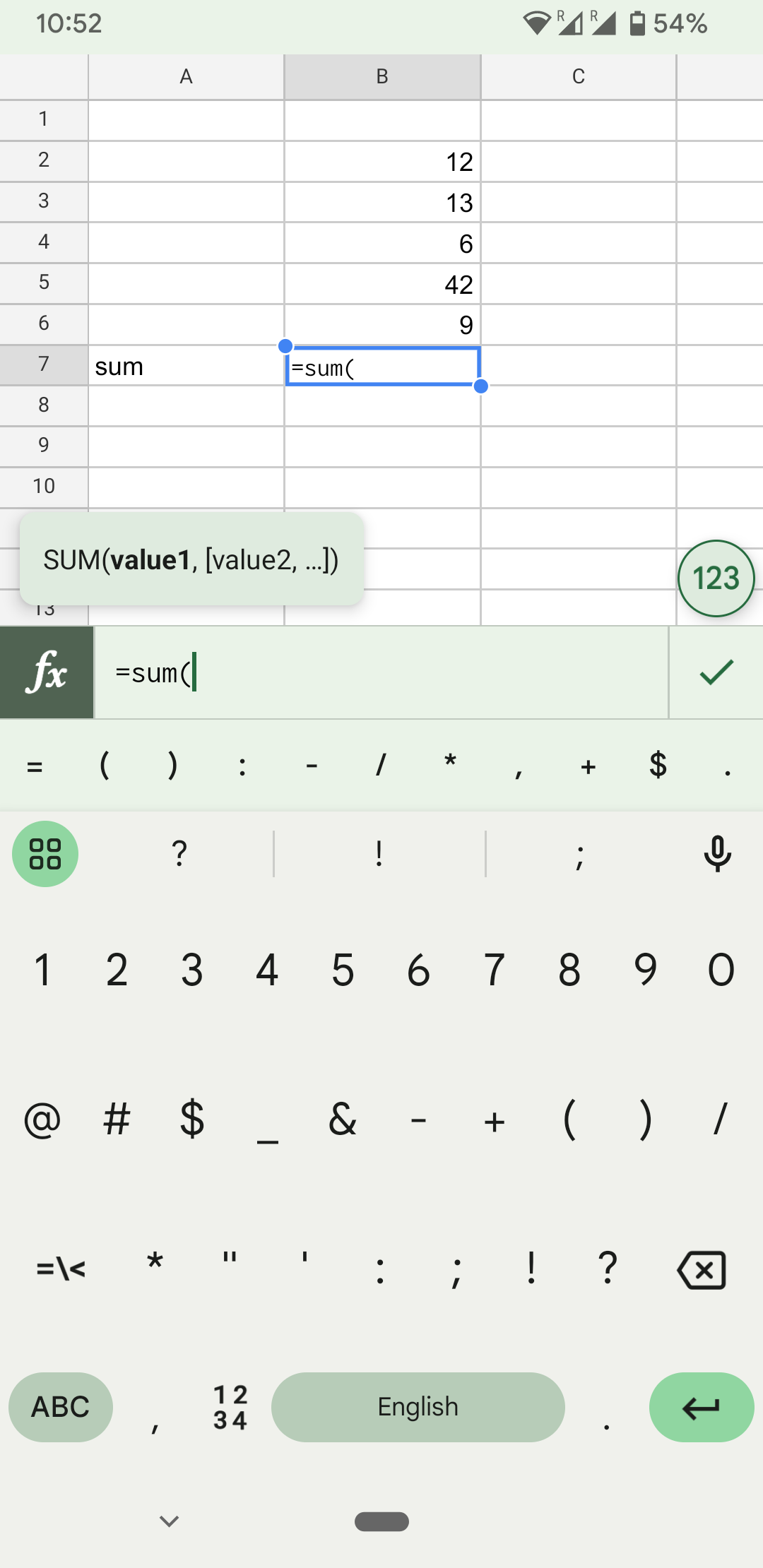This screenshot has width=763, height=1568.
Task: Insert colon from the formula shortcut bar
Action: (x=242, y=766)
